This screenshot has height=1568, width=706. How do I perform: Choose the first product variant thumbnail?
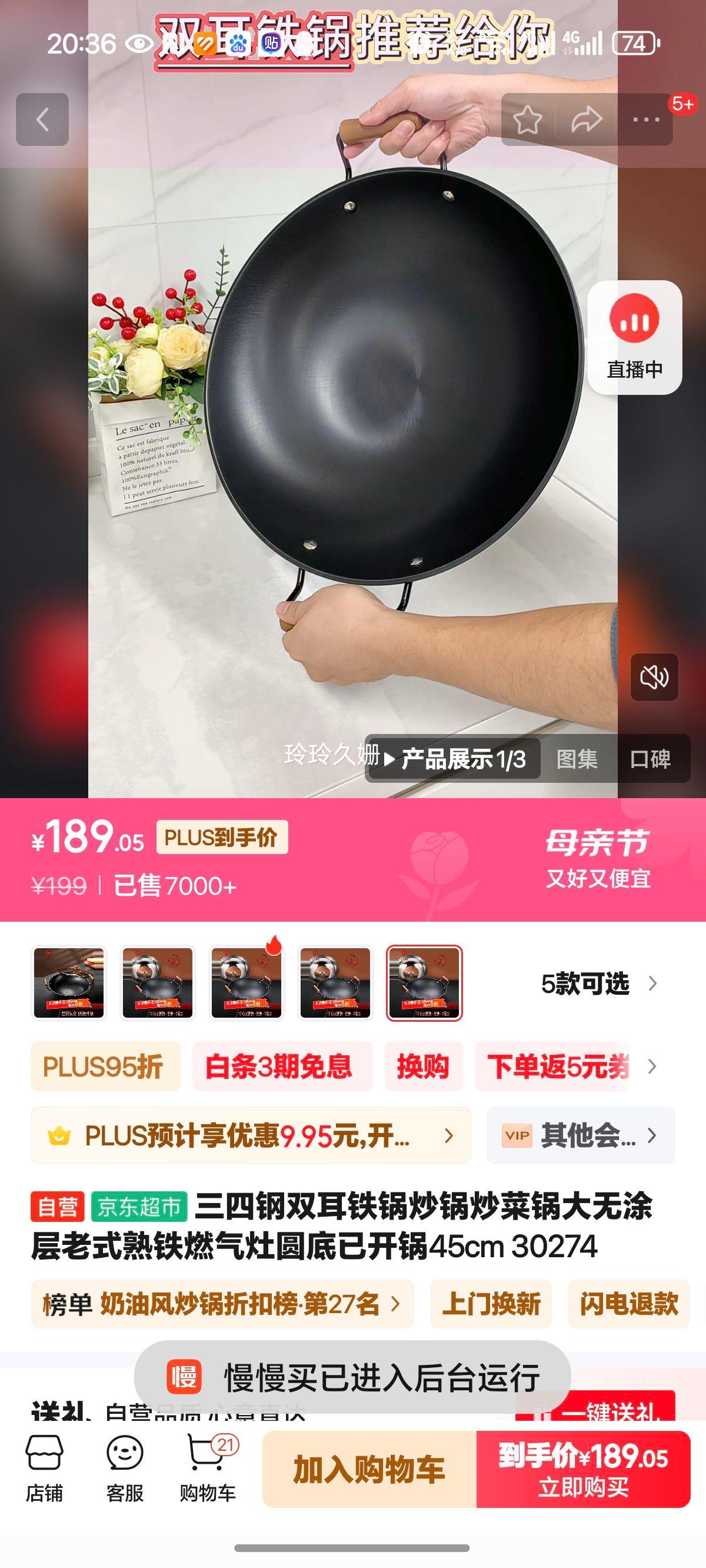[x=69, y=983]
